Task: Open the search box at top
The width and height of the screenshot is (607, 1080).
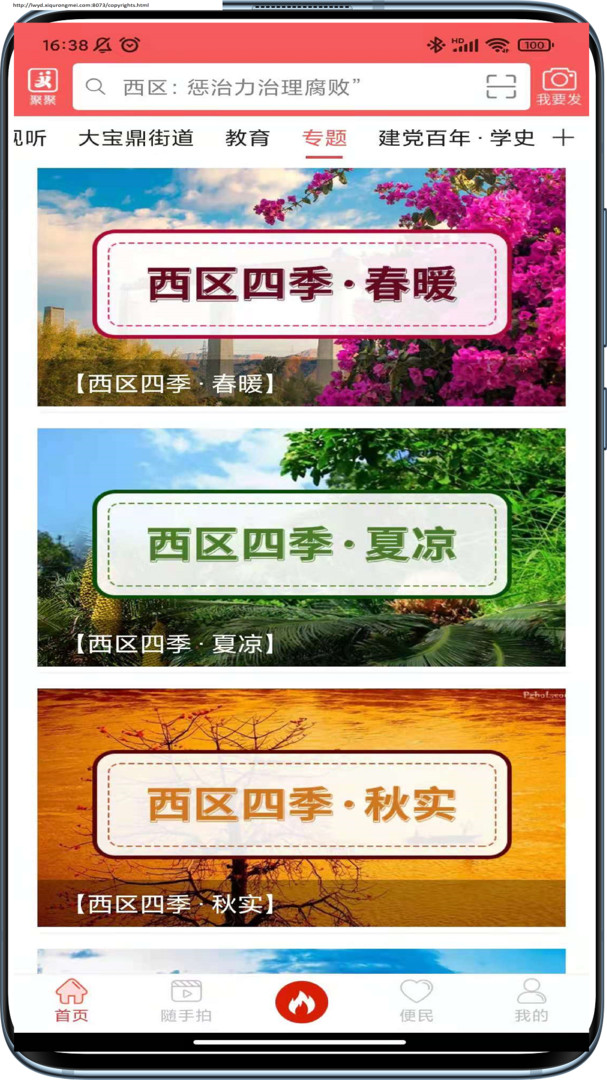Action: point(301,87)
